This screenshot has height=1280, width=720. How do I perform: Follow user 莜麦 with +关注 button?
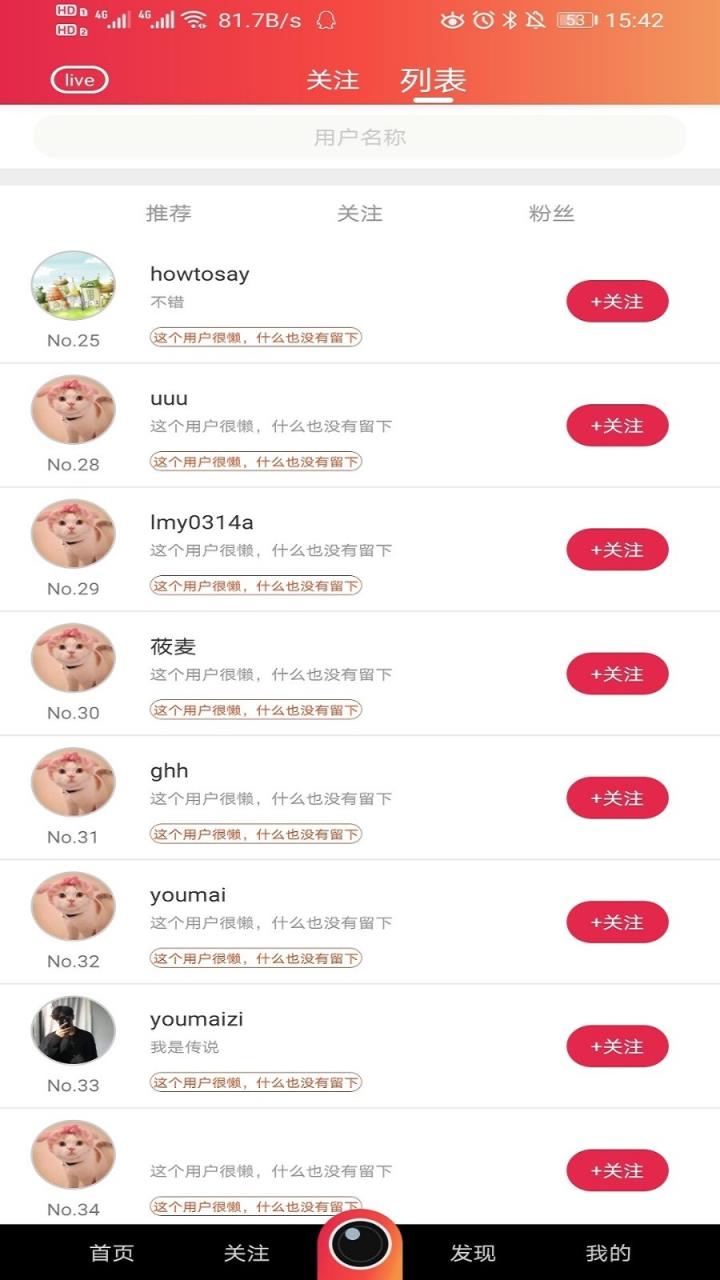click(617, 673)
